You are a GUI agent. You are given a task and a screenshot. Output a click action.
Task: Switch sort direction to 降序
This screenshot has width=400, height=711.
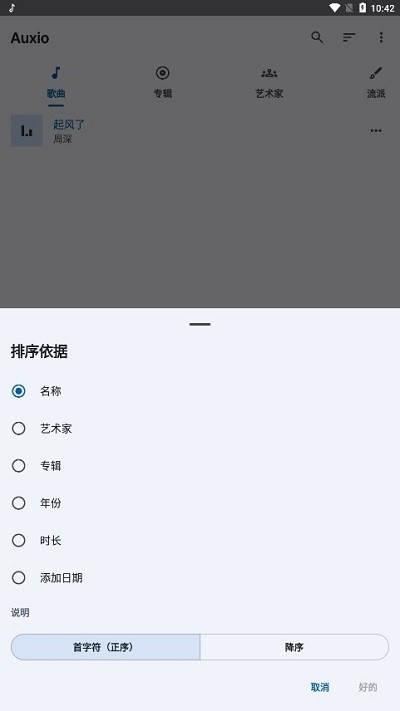tap(294, 647)
